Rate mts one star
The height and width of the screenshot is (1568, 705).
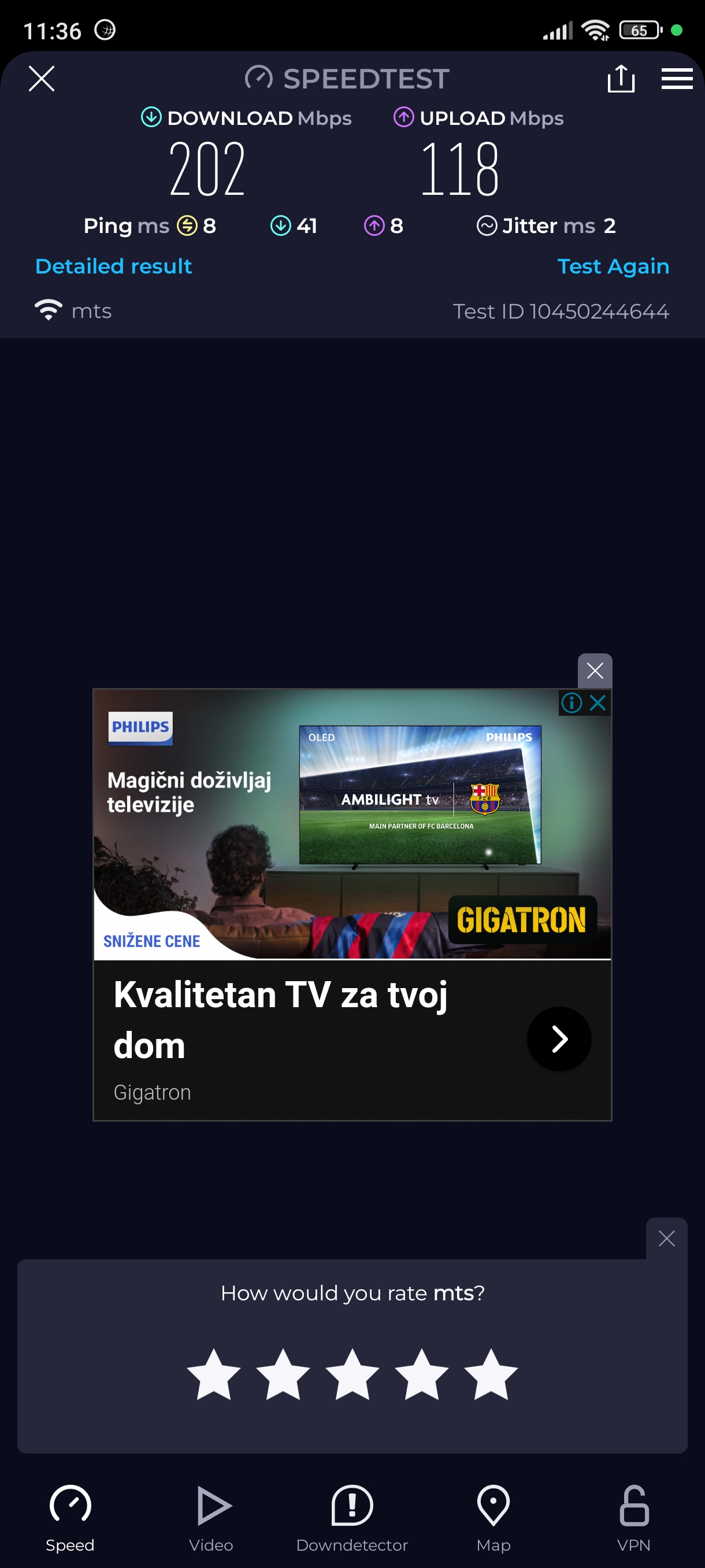pos(213,1374)
